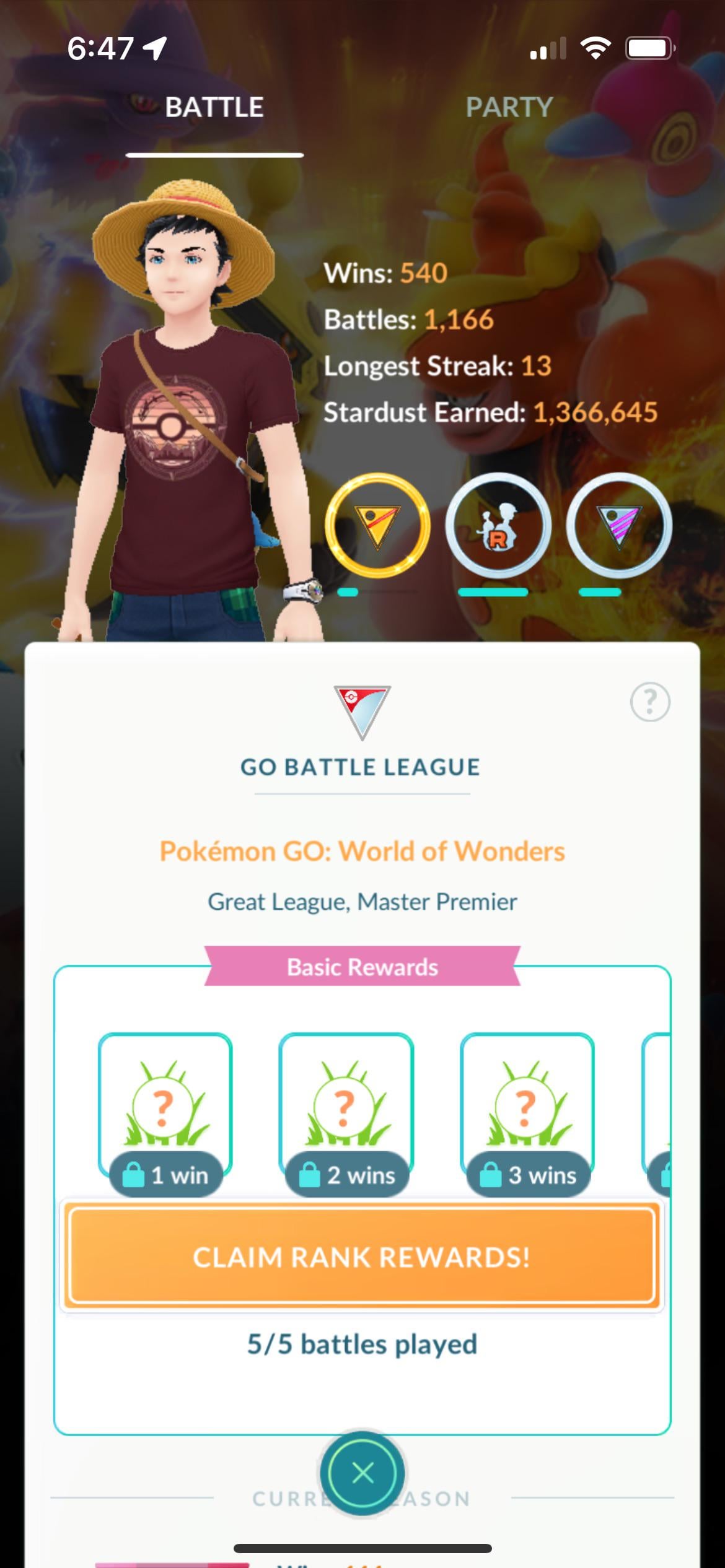View the 1 win reward

click(x=165, y=1106)
